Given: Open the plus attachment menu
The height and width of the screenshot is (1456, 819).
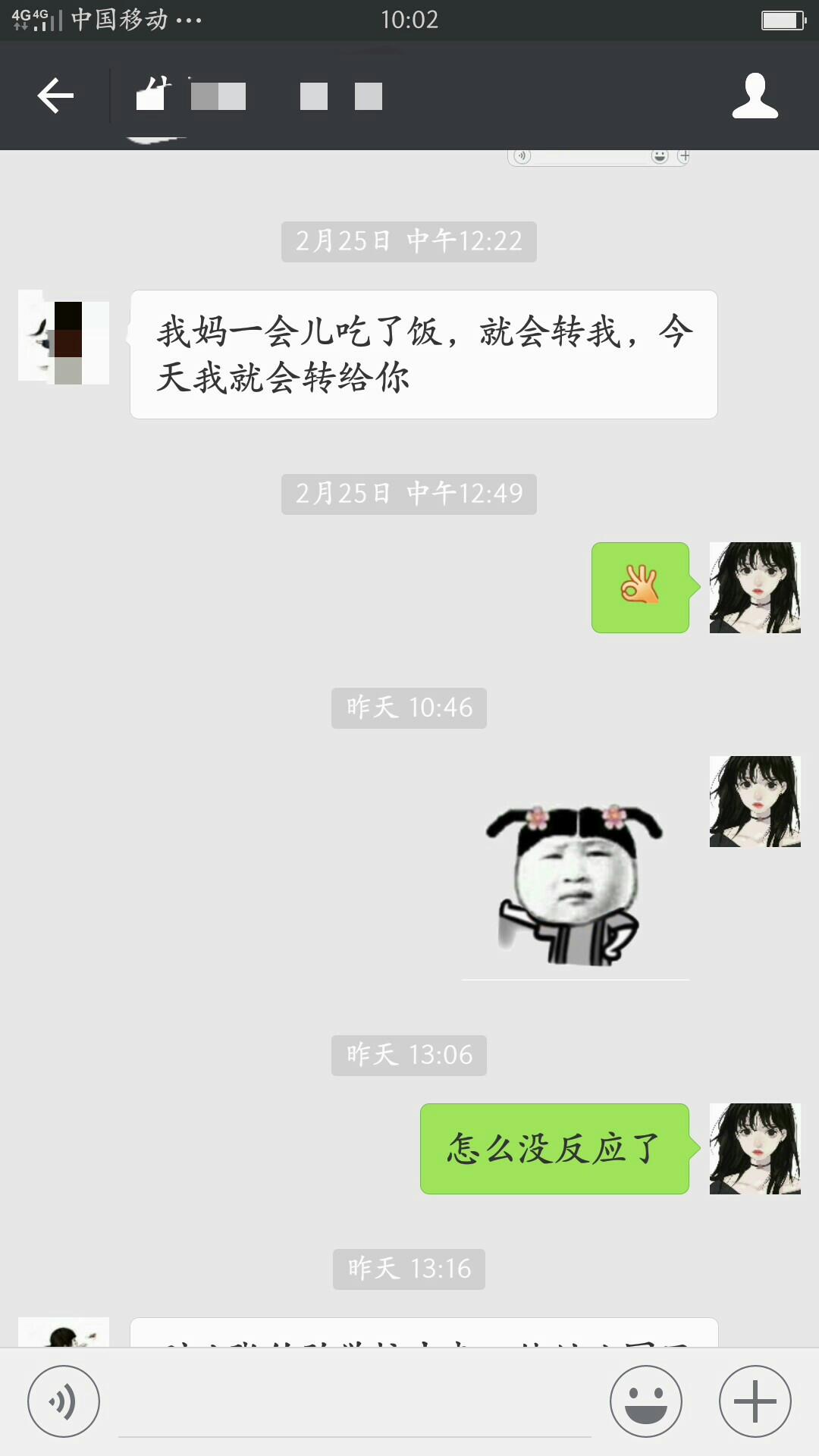Looking at the screenshot, I should tap(755, 1401).
